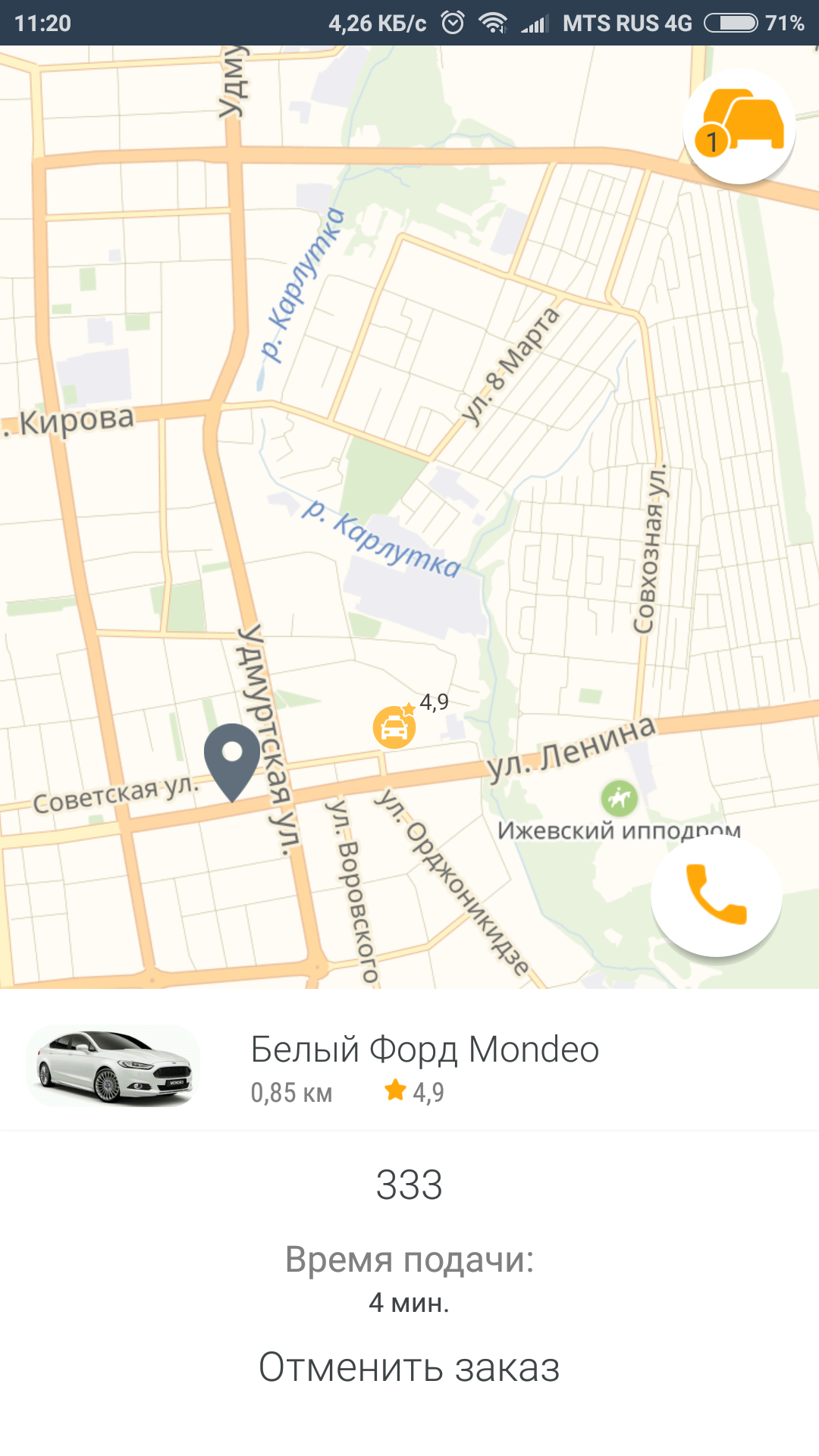Tap the pickup location pin on the map
Screen dimensions: 819x1456
(232, 758)
